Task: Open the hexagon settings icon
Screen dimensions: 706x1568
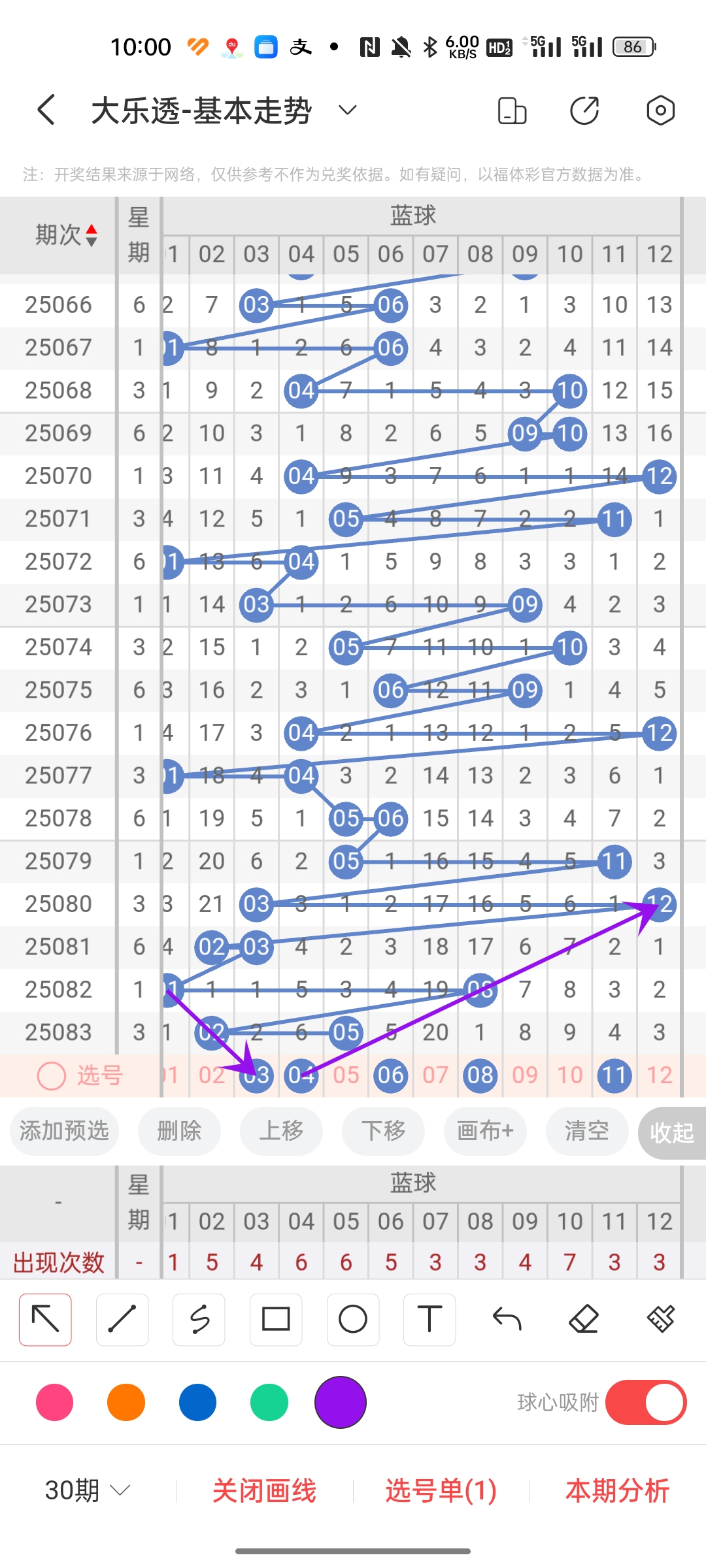Action: click(x=660, y=110)
